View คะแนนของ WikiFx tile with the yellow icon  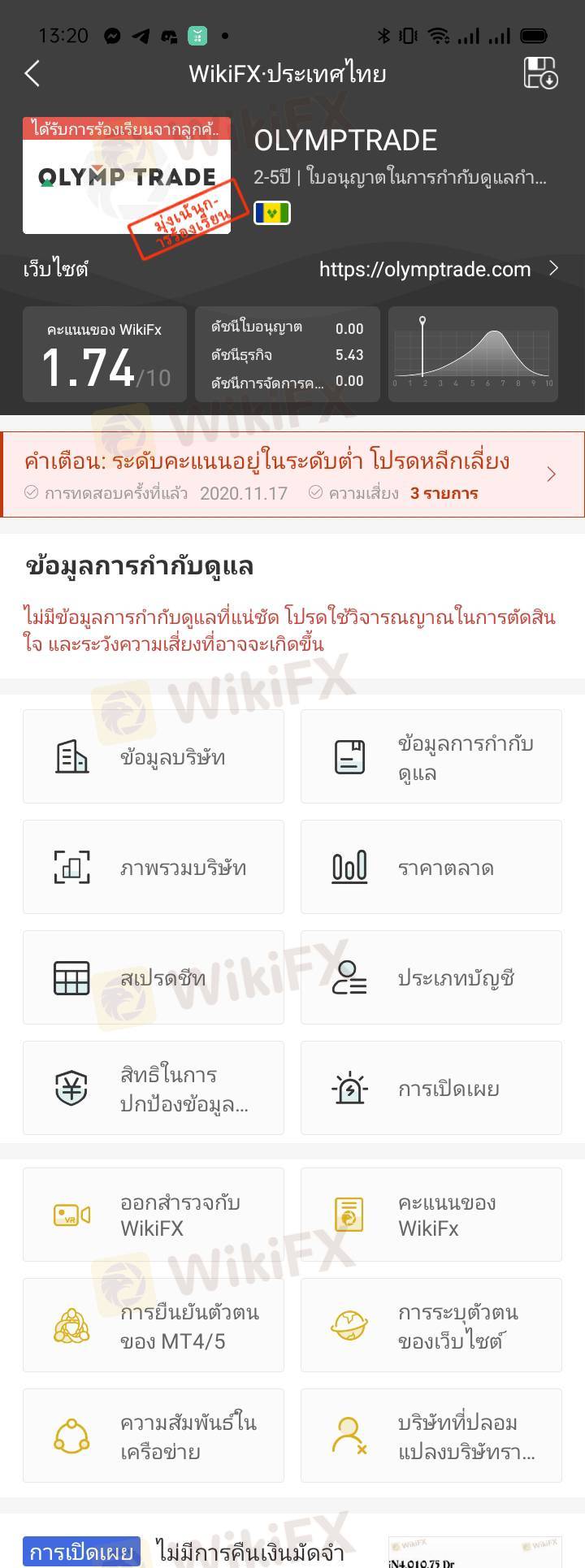click(x=431, y=1215)
